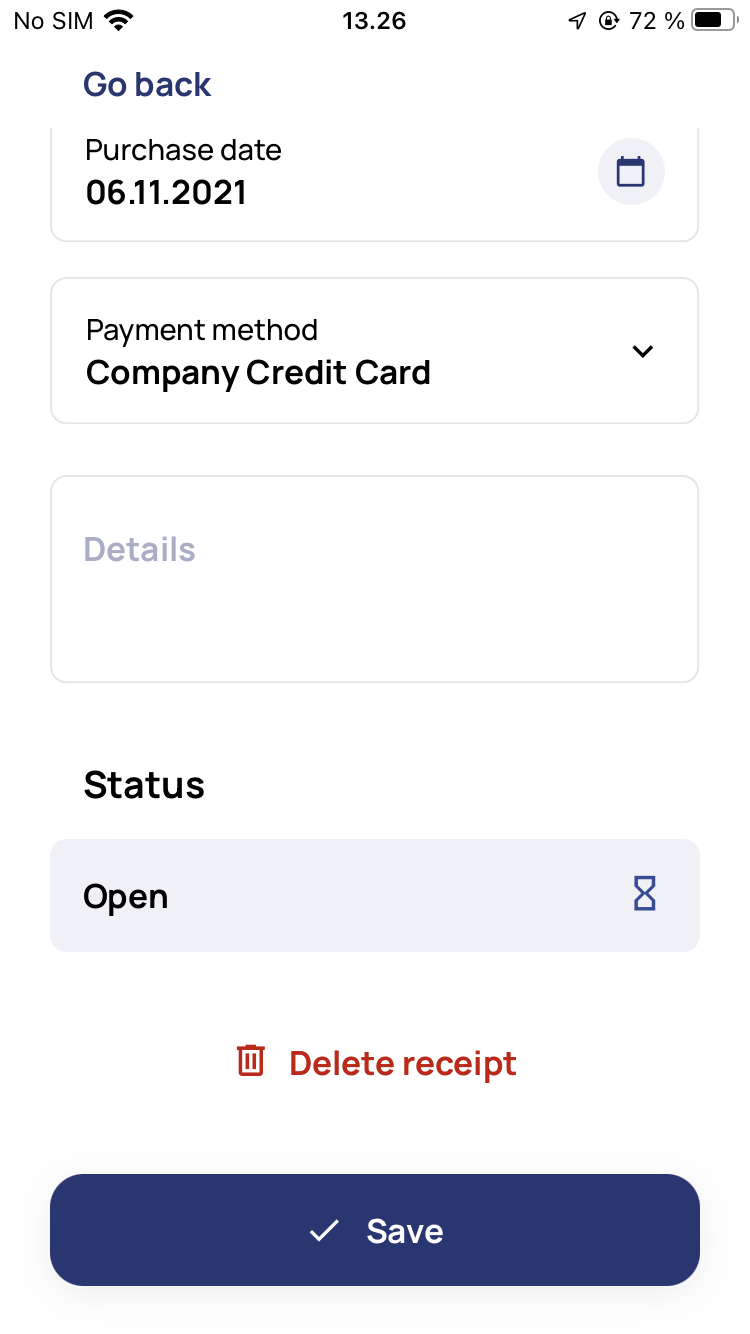Save the receipt changes
This screenshot has height=1334, width=750.
pos(374,1230)
